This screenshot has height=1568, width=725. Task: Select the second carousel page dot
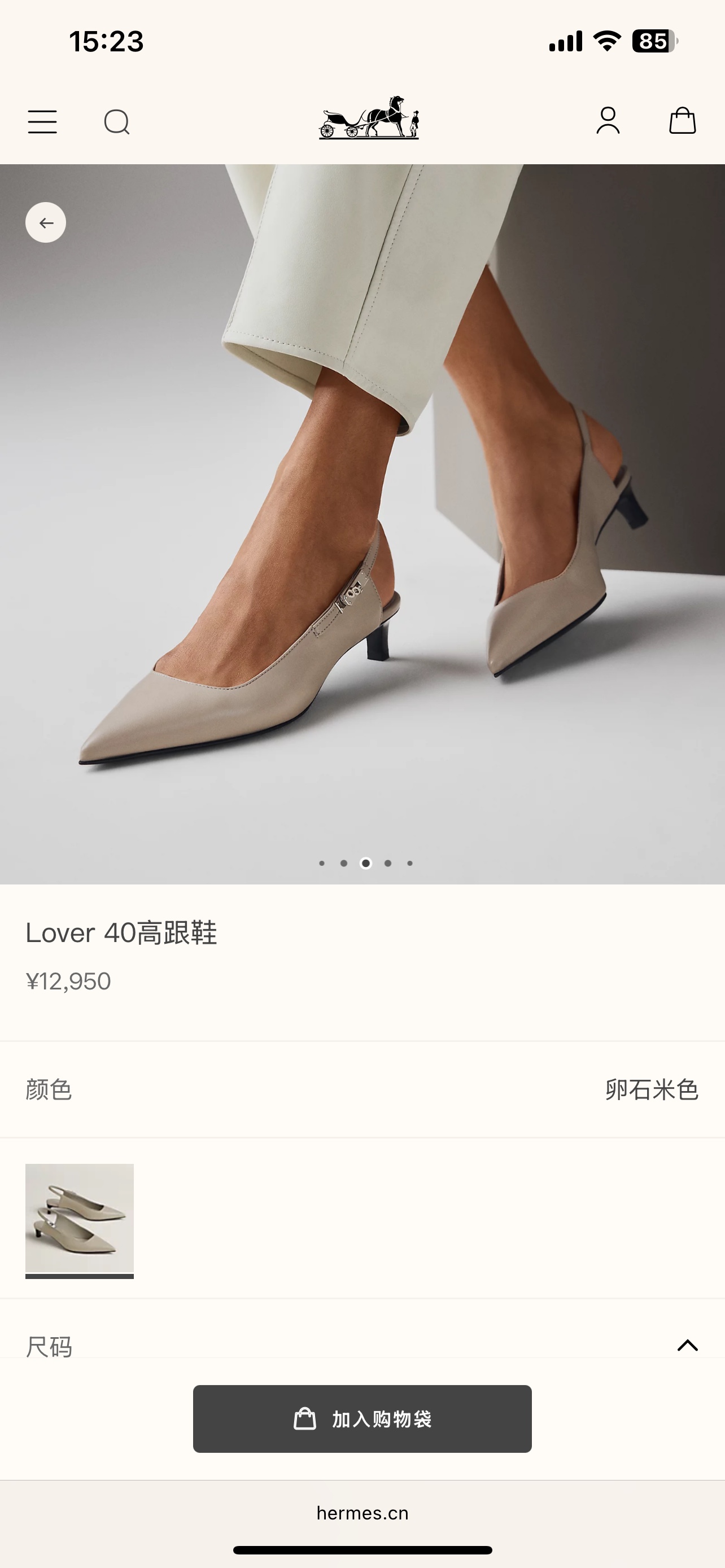point(344,863)
